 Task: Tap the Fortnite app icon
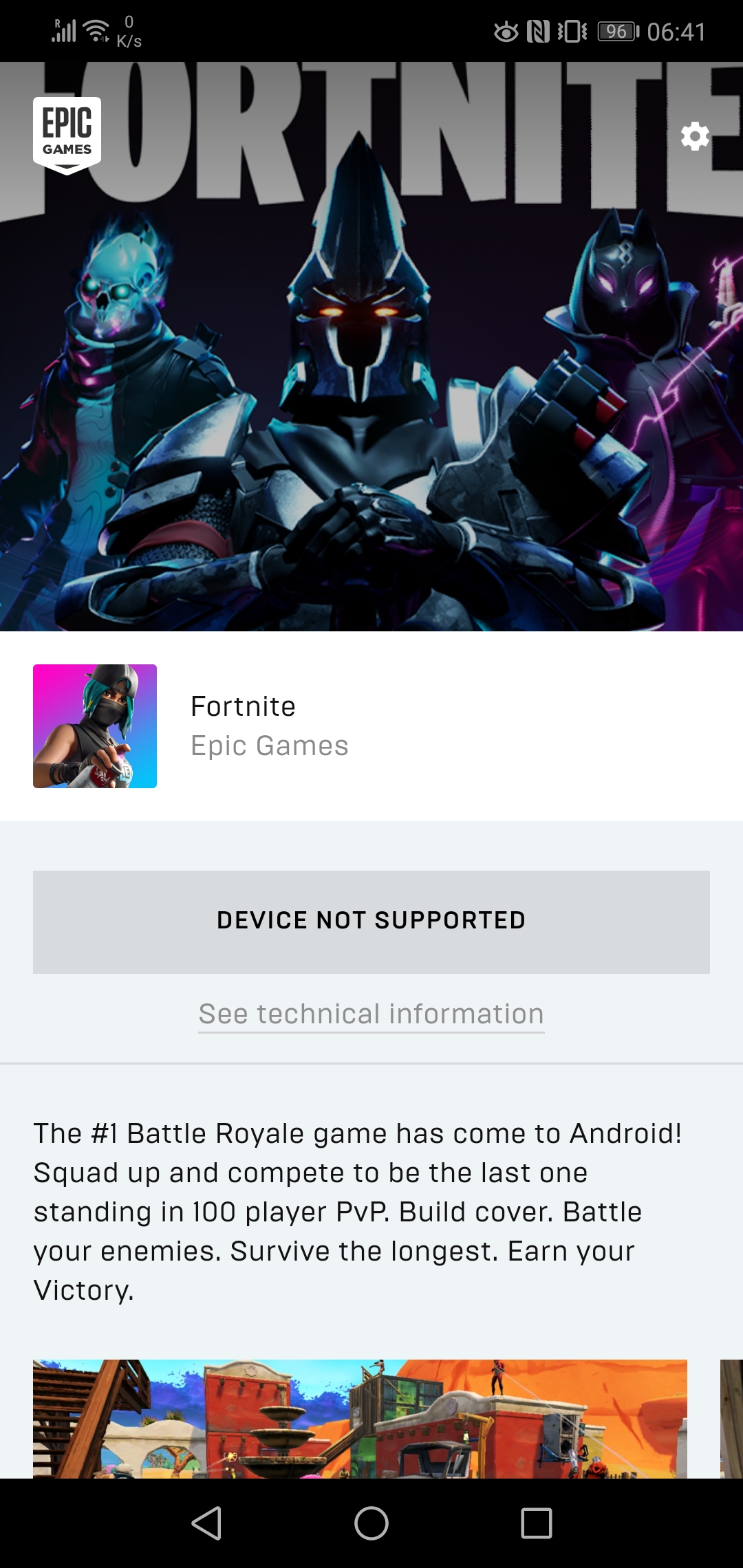(x=94, y=726)
